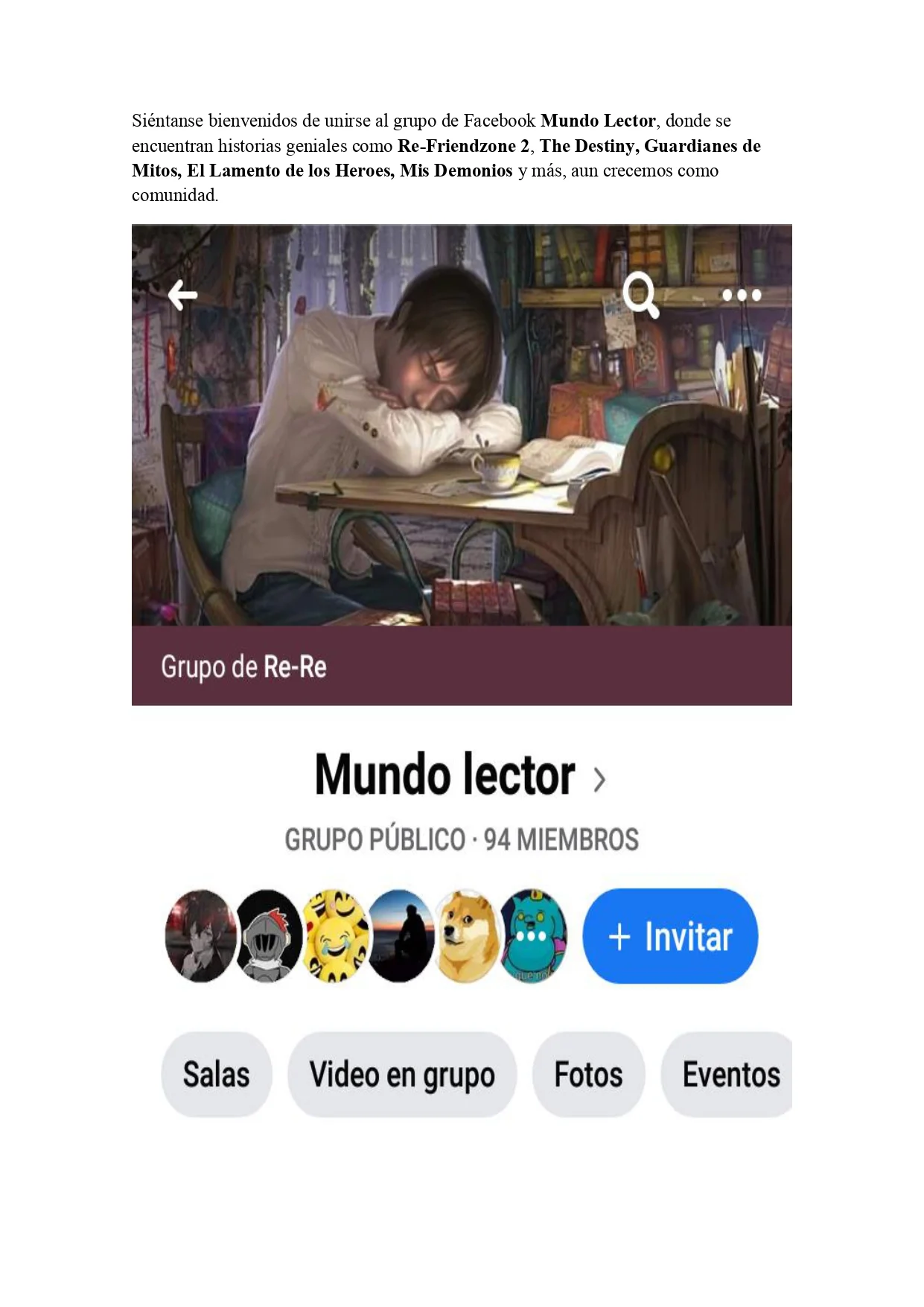Open the Salas section

[x=215, y=1075]
